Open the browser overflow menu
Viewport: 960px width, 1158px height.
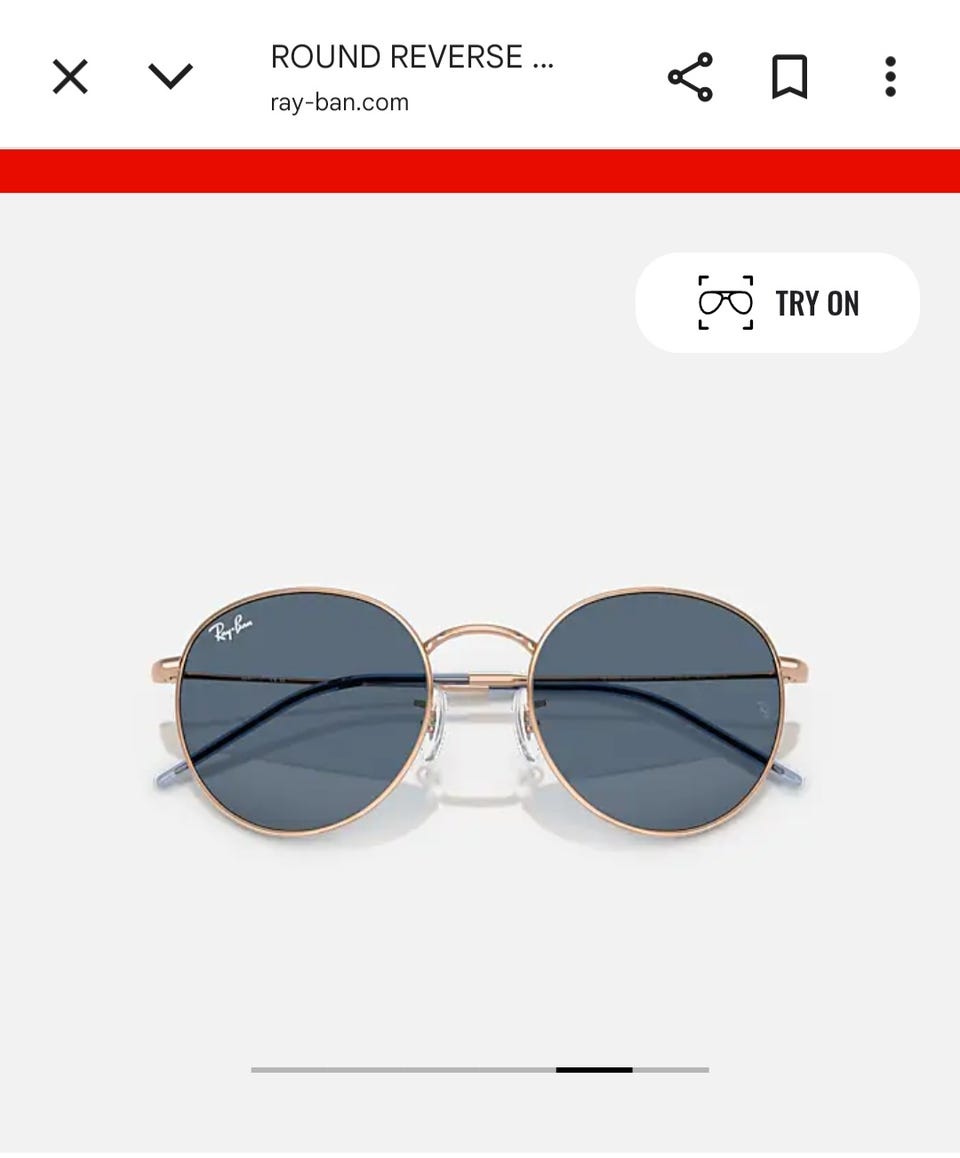pos(890,77)
